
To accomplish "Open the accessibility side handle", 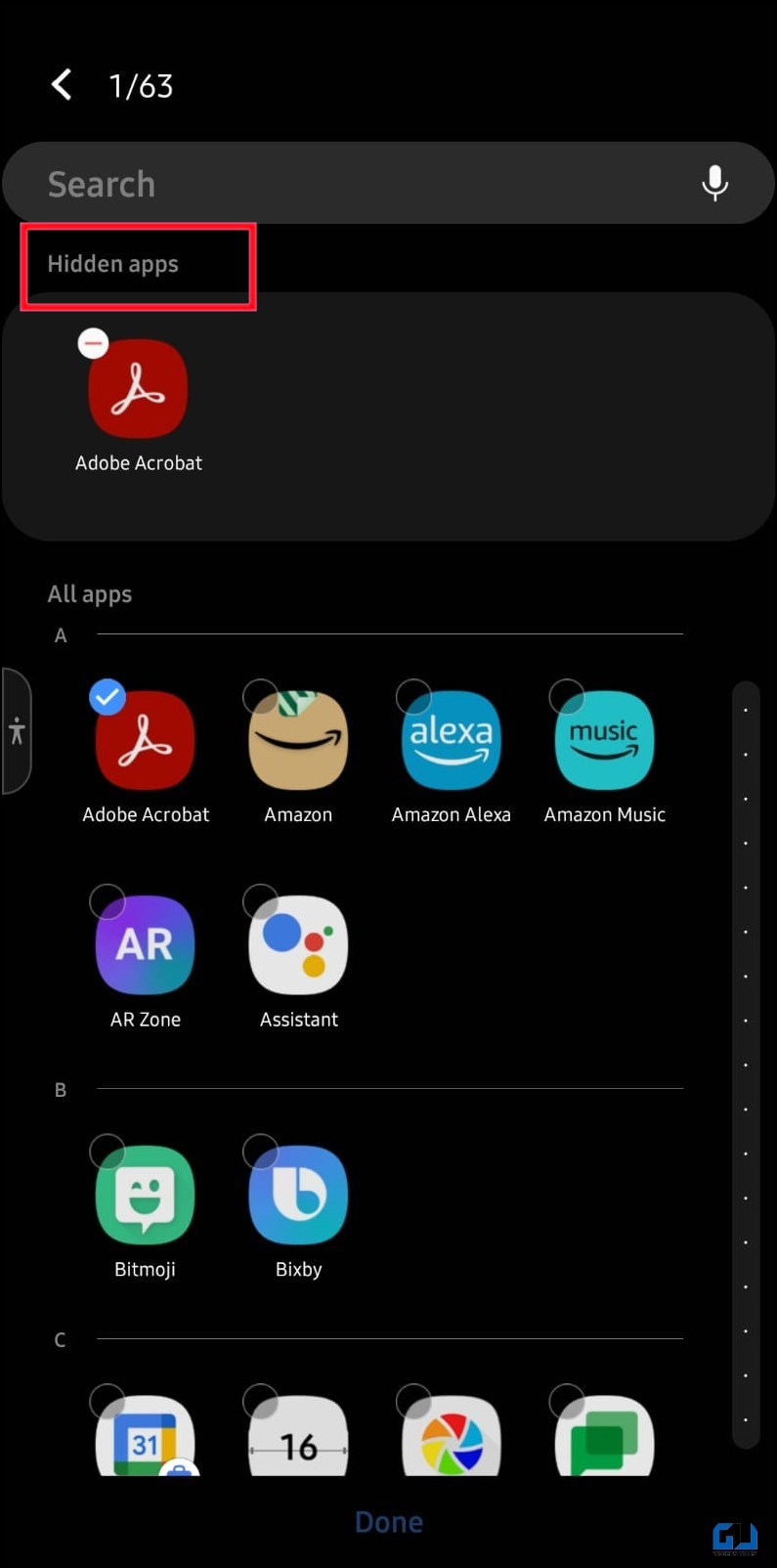I will tap(17, 731).
